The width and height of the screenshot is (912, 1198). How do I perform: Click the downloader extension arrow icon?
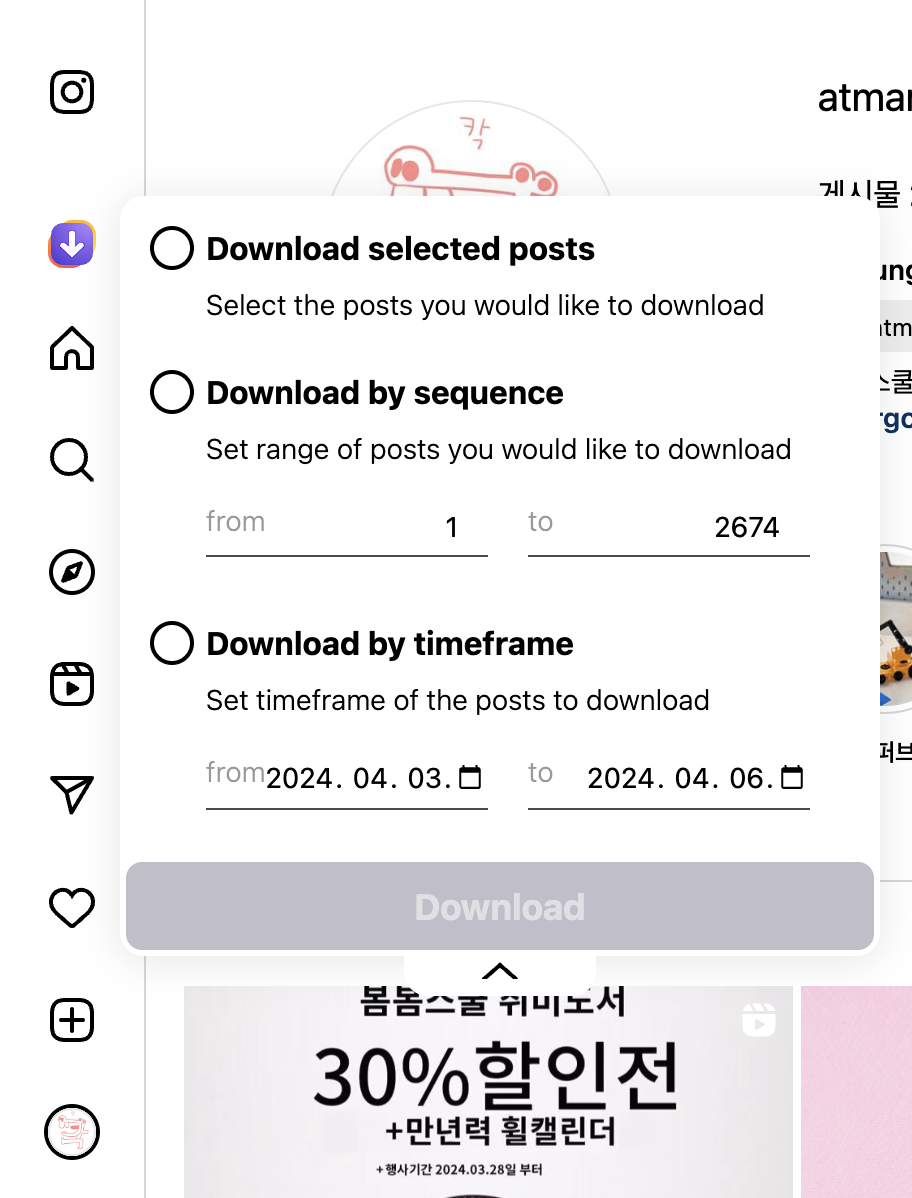(71, 243)
